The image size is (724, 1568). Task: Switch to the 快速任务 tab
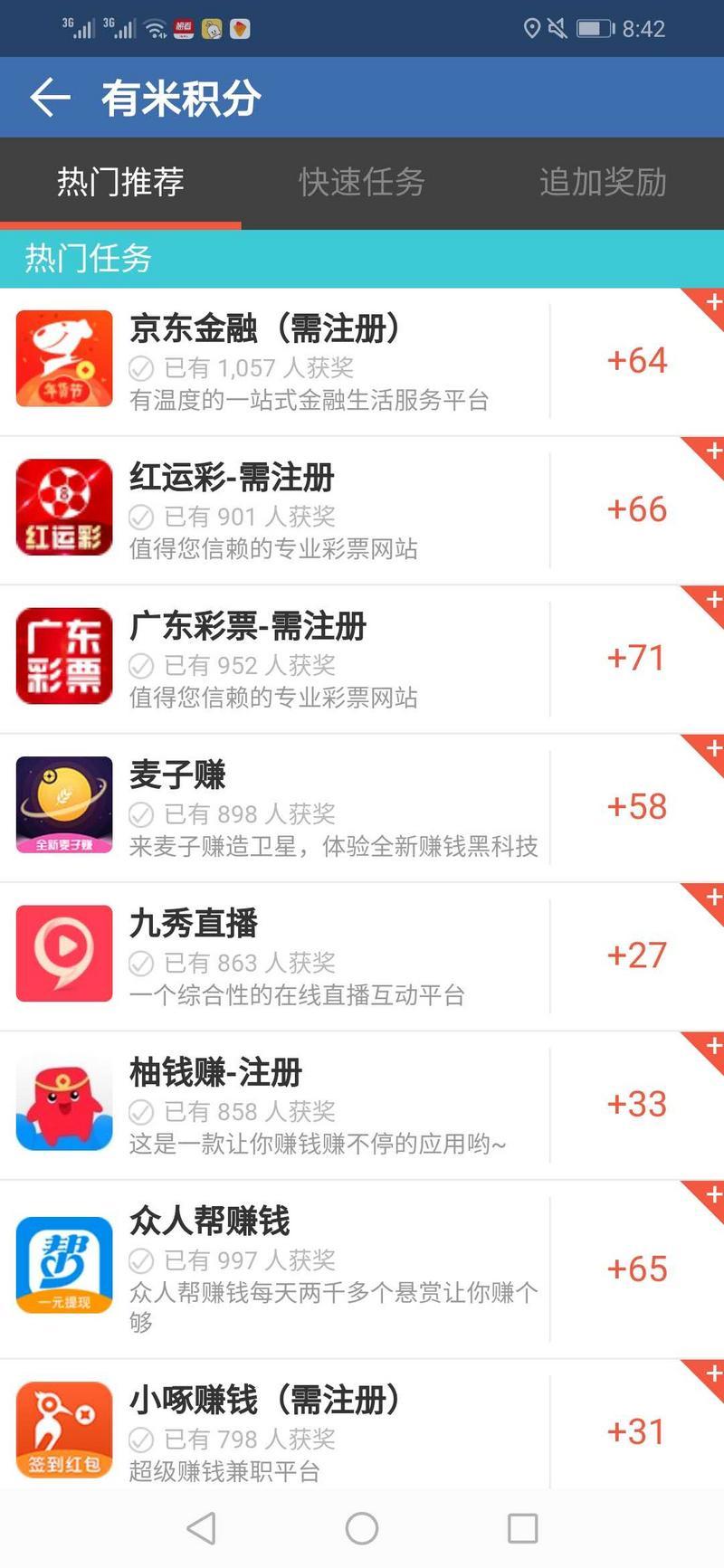click(362, 182)
